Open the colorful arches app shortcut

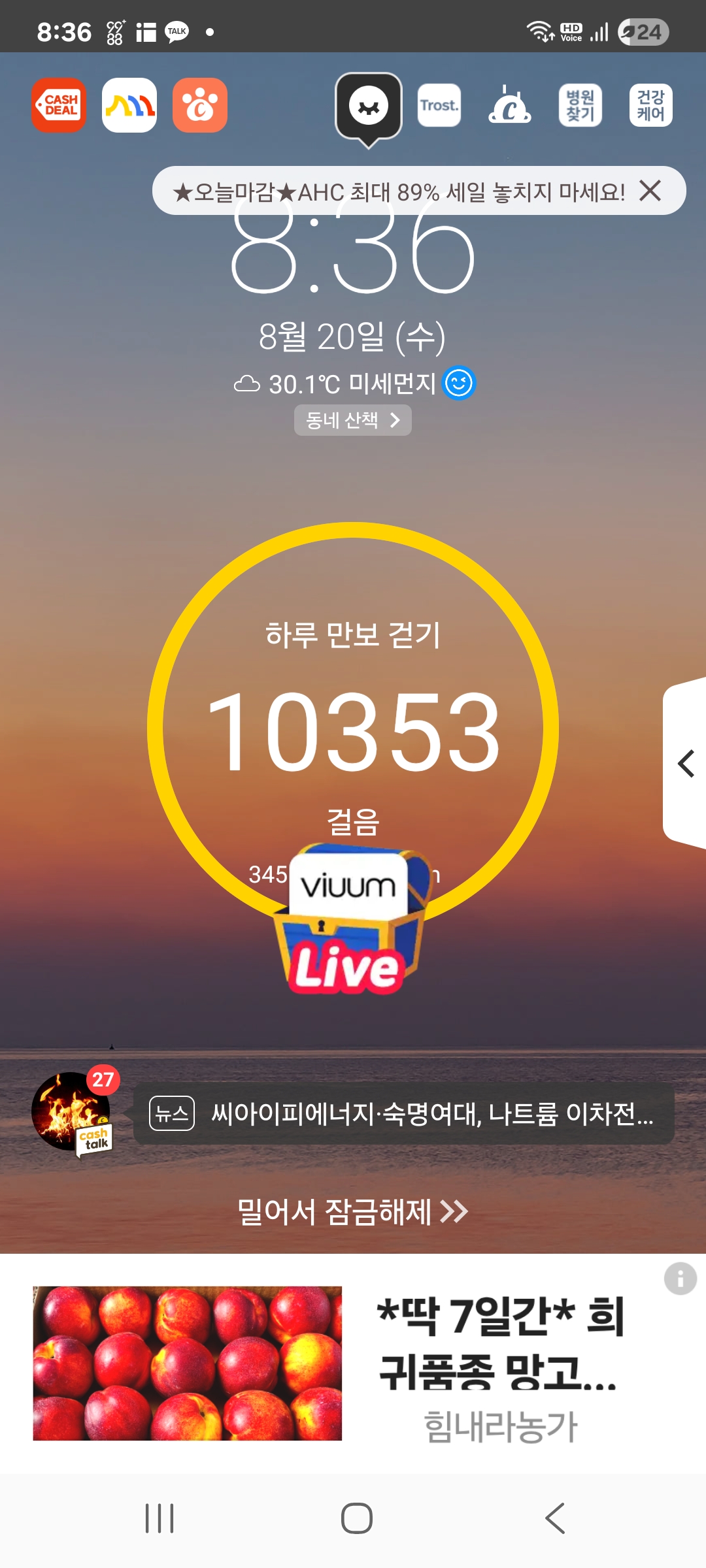point(129,105)
